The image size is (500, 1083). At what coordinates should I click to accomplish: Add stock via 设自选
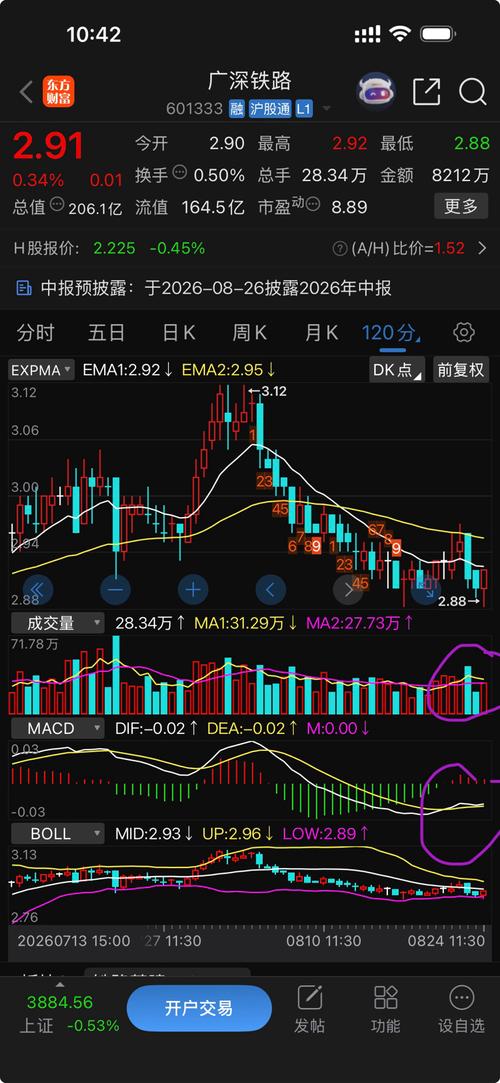click(x=461, y=1010)
